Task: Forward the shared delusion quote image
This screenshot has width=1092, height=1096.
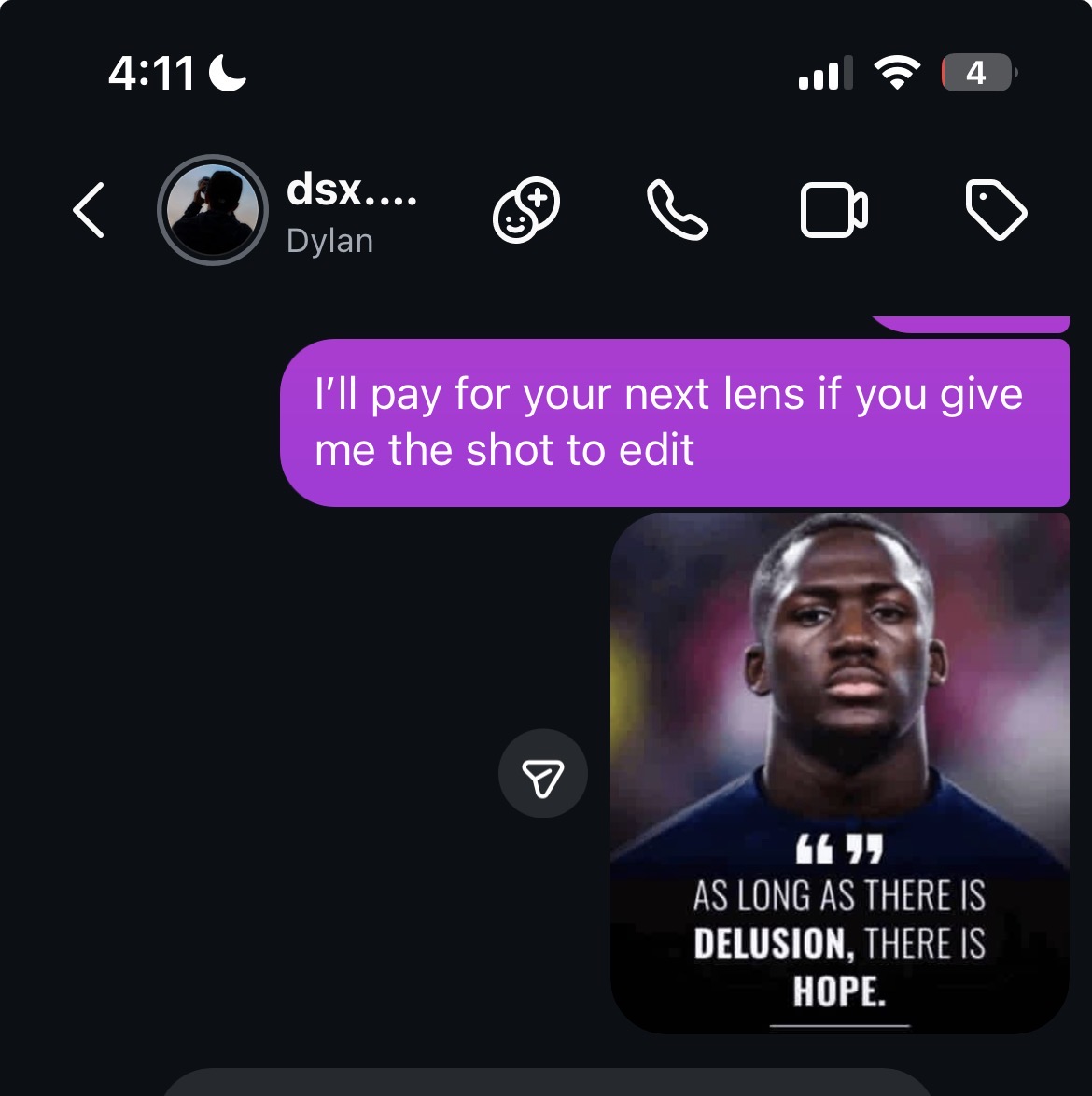Action: (543, 774)
